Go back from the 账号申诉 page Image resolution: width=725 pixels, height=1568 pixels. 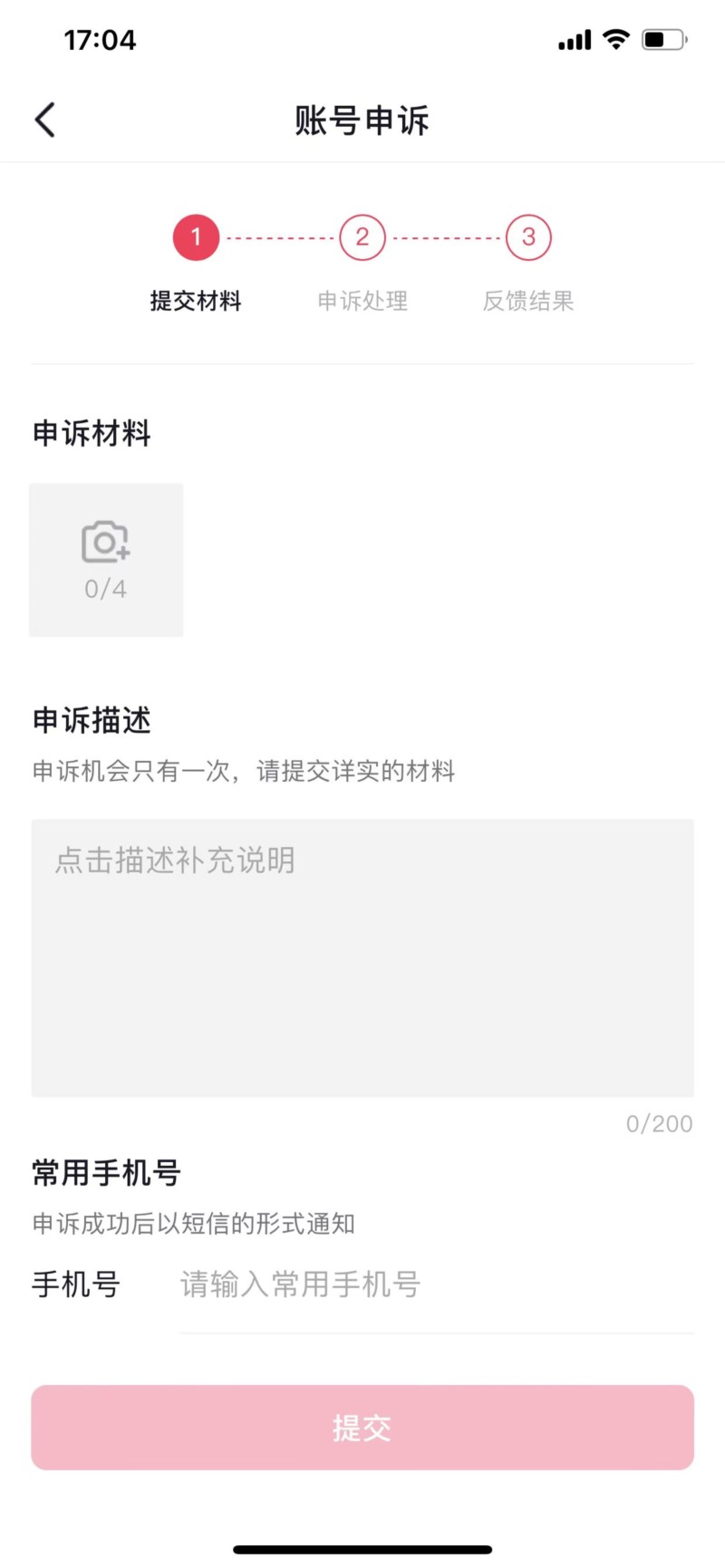45,120
